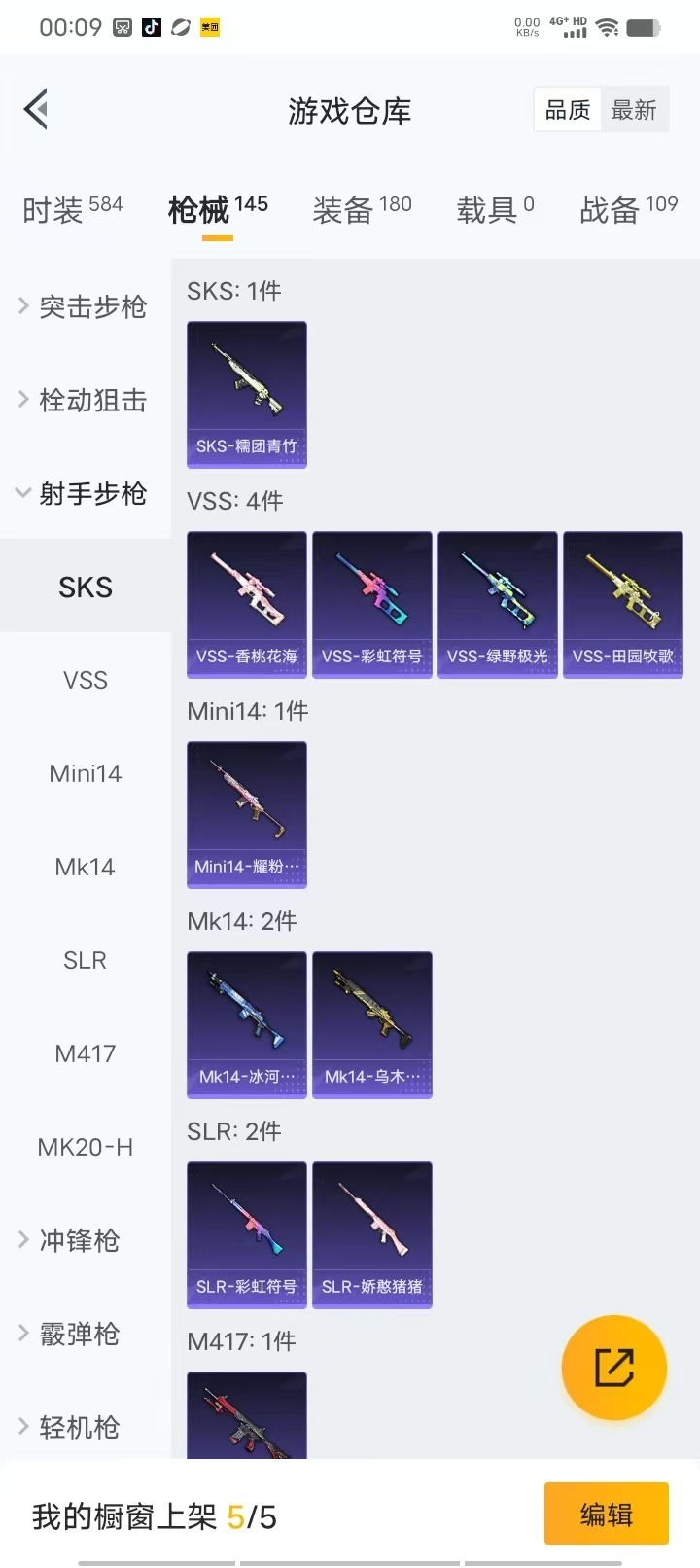
Task: Expand the 栓动狙击 category
Action: (x=84, y=400)
